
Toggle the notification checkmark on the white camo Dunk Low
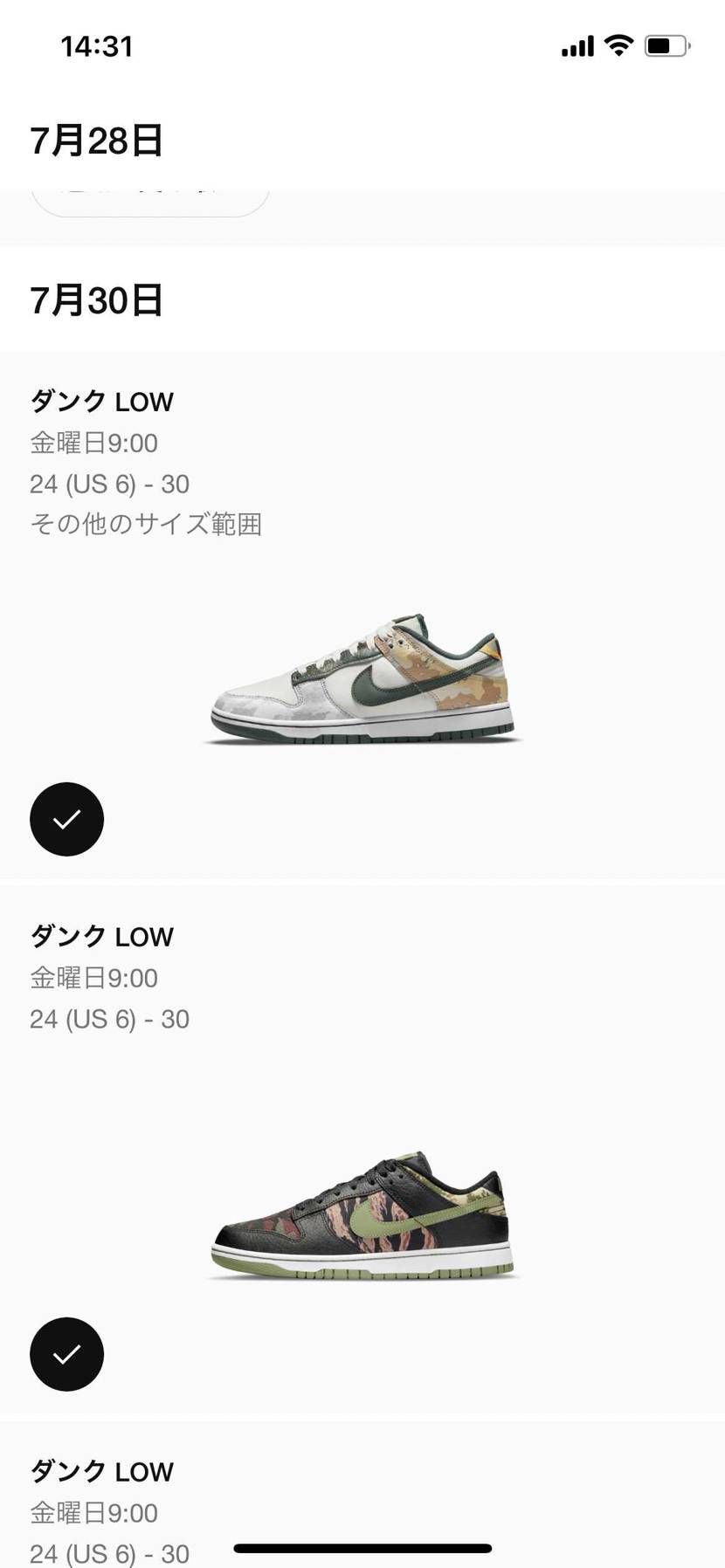click(x=66, y=819)
